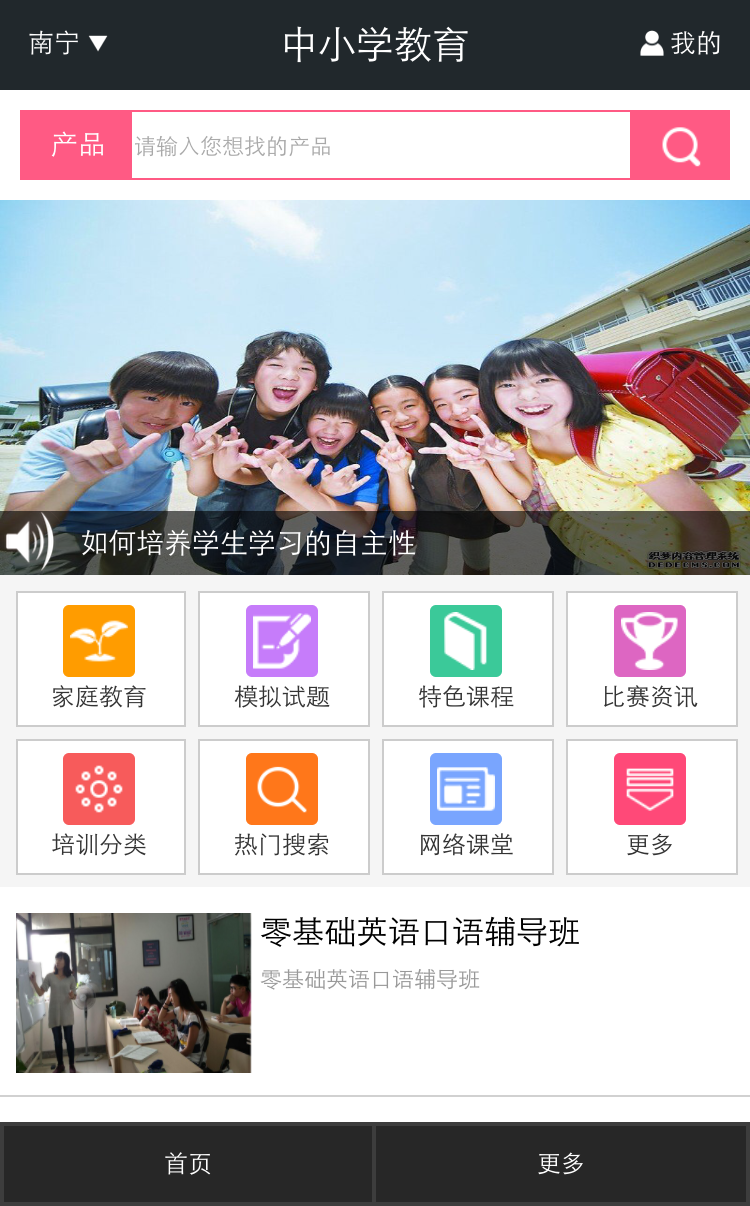This screenshot has width=750, height=1206.
Task: Open 比赛资讯 news
Action: 651,659
